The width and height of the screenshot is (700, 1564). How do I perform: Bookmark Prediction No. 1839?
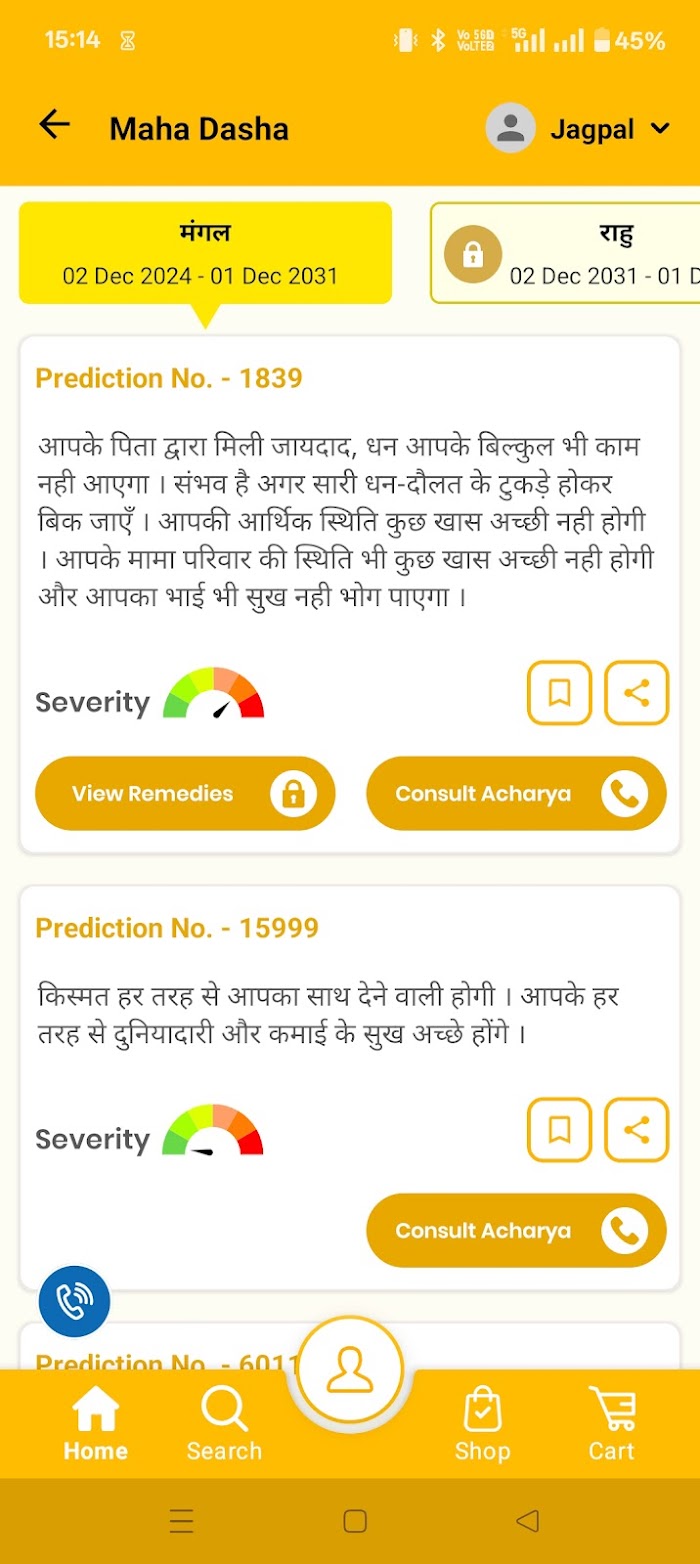pos(559,693)
